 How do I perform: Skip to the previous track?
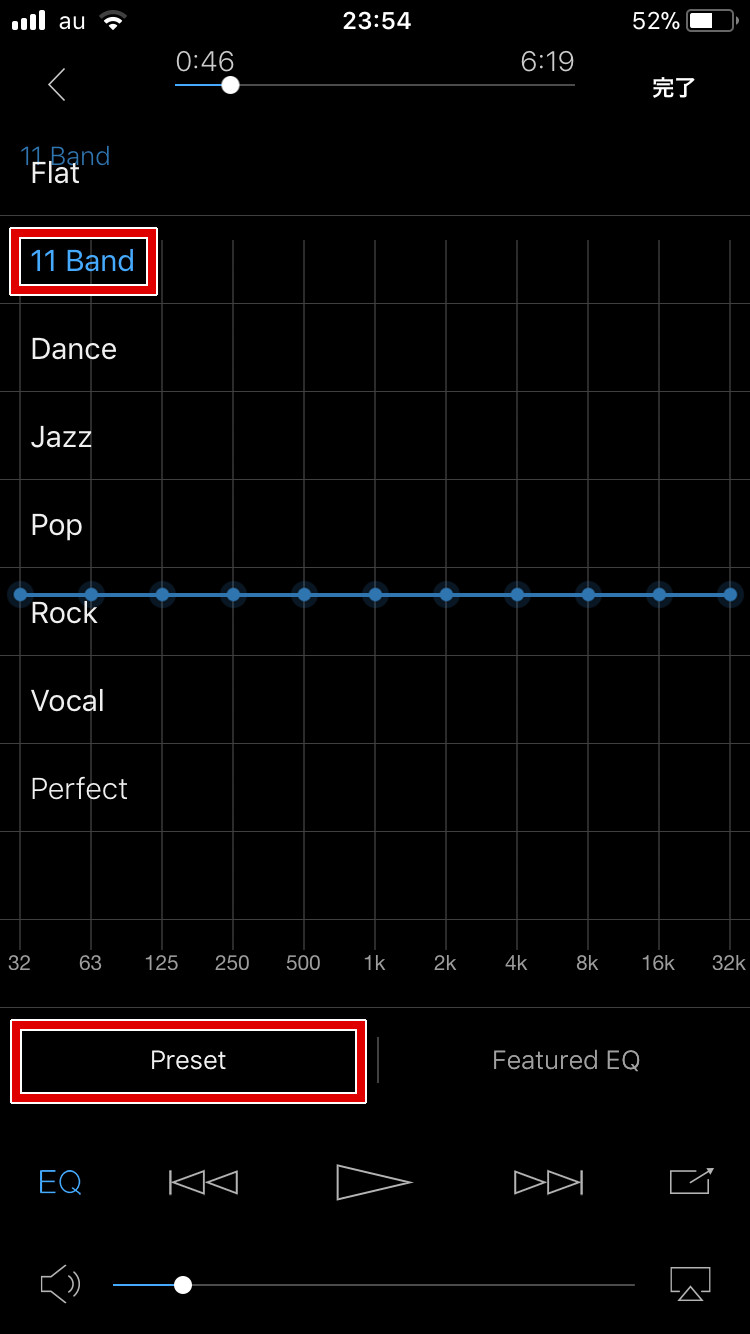[x=204, y=1182]
